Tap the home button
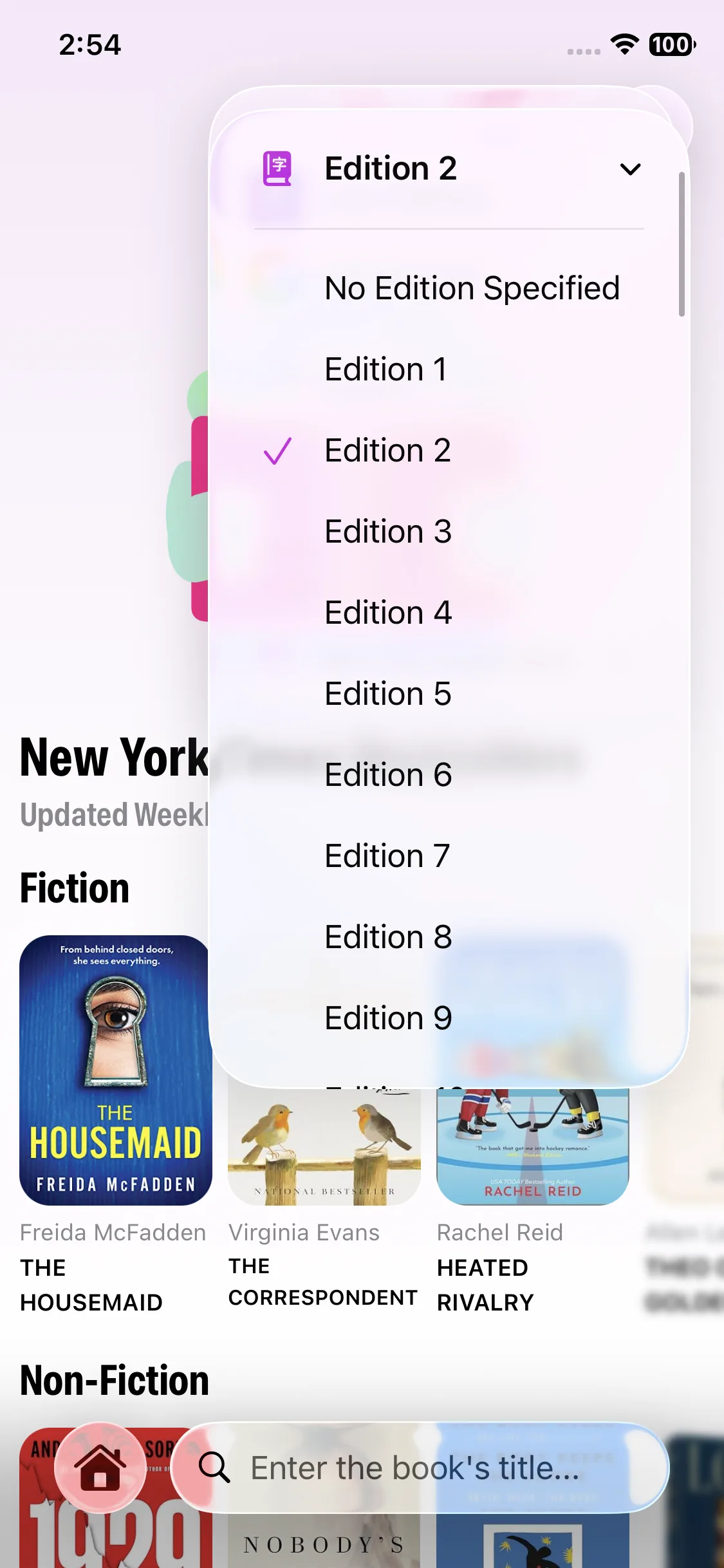 pyautogui.click(x=100, y=1468)
